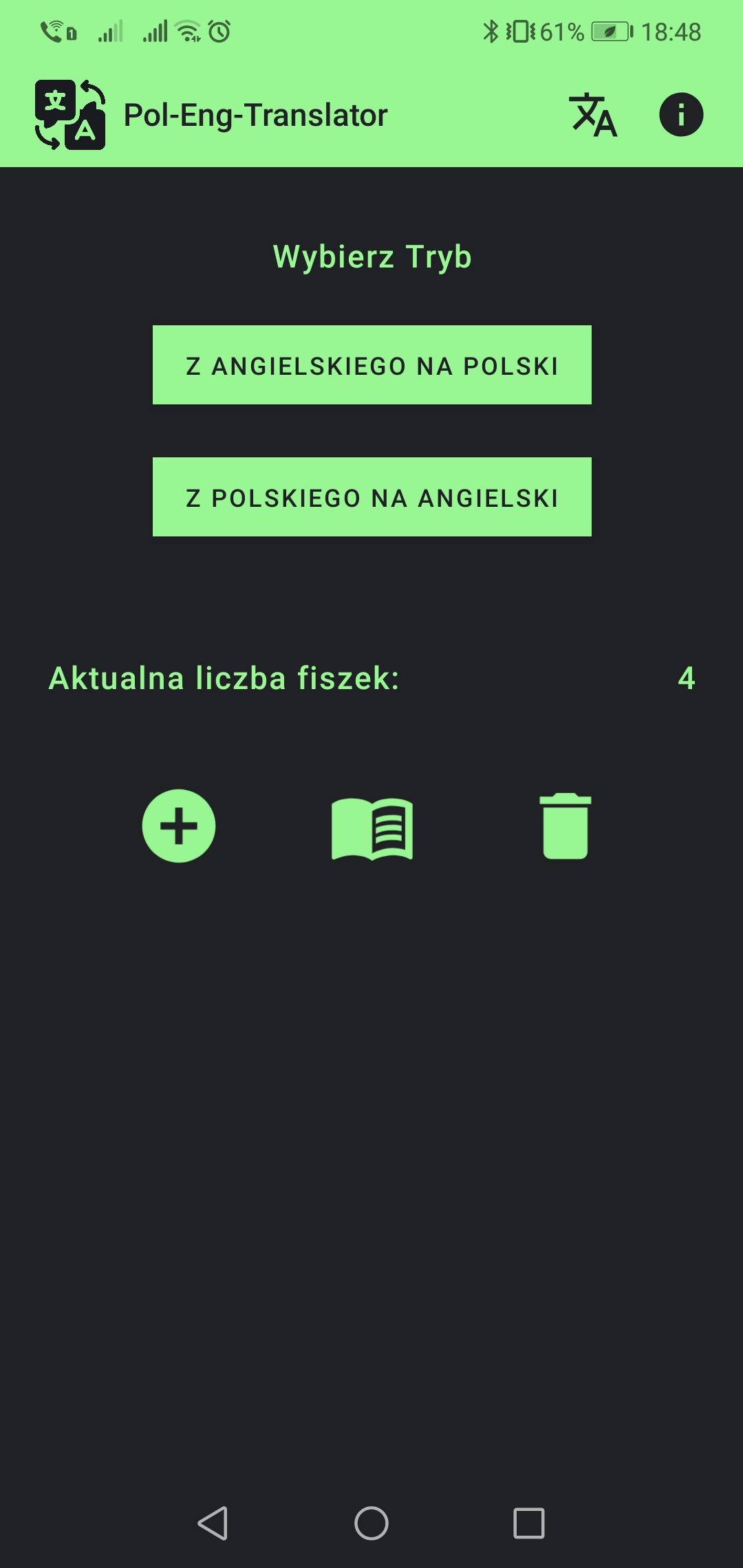The image size is (743, 1568).
Task: Open the flashcard list via the book icon
Action: point(371,827)
